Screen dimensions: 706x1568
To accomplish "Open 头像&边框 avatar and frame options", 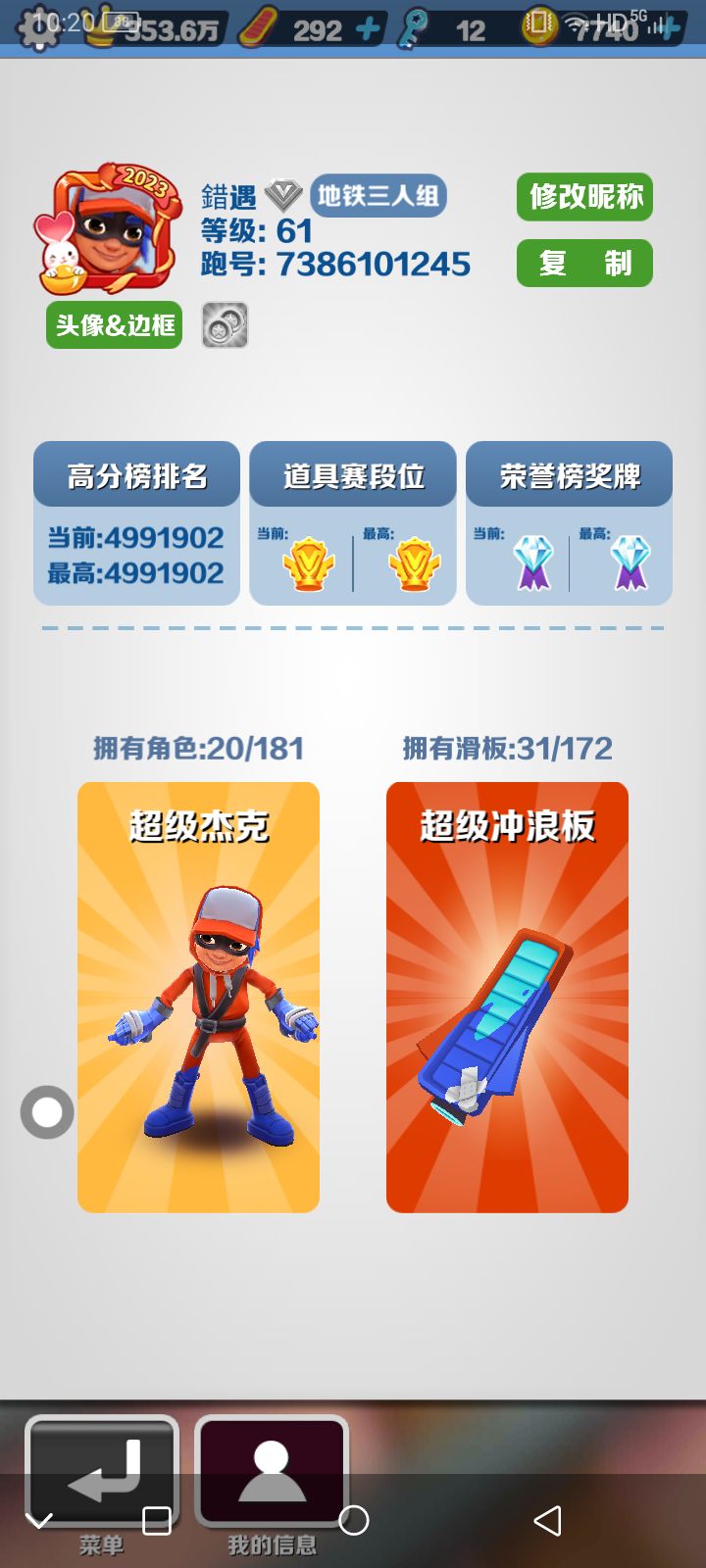I will tap(114, 325).
